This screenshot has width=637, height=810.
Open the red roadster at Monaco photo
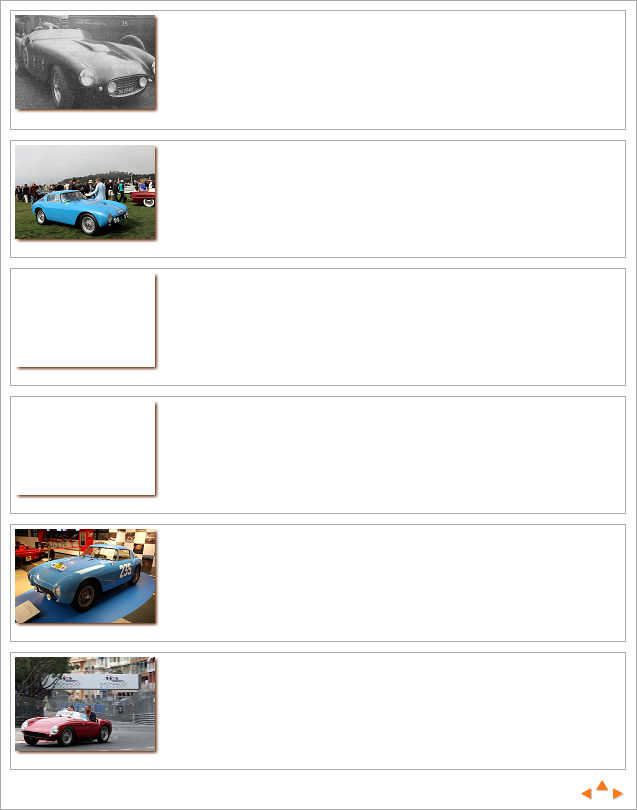[x=86, y=704]
